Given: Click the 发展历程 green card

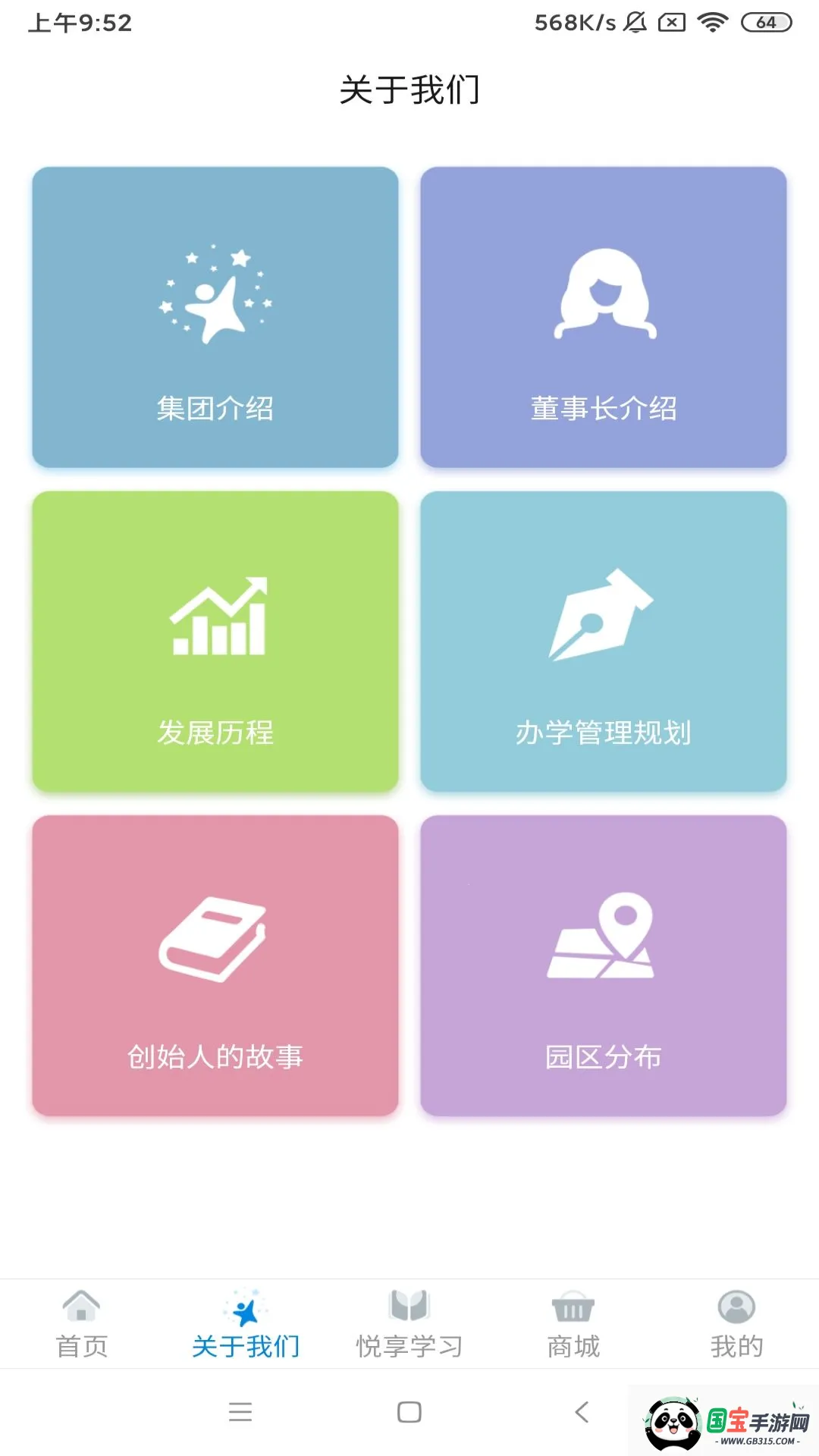Looking at the screenshot, I should click(215, 641).
